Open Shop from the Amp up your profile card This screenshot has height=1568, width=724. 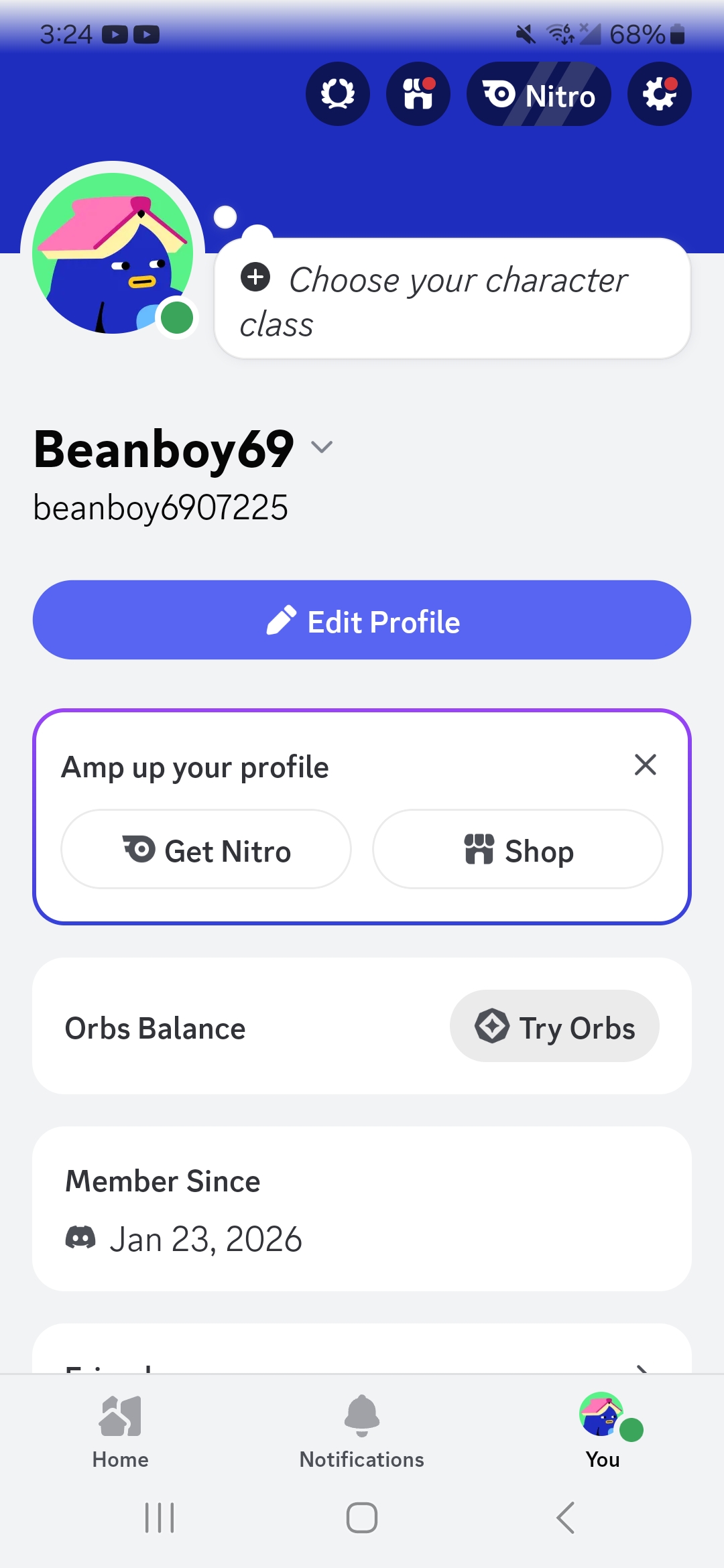click(x=518, y=850)
